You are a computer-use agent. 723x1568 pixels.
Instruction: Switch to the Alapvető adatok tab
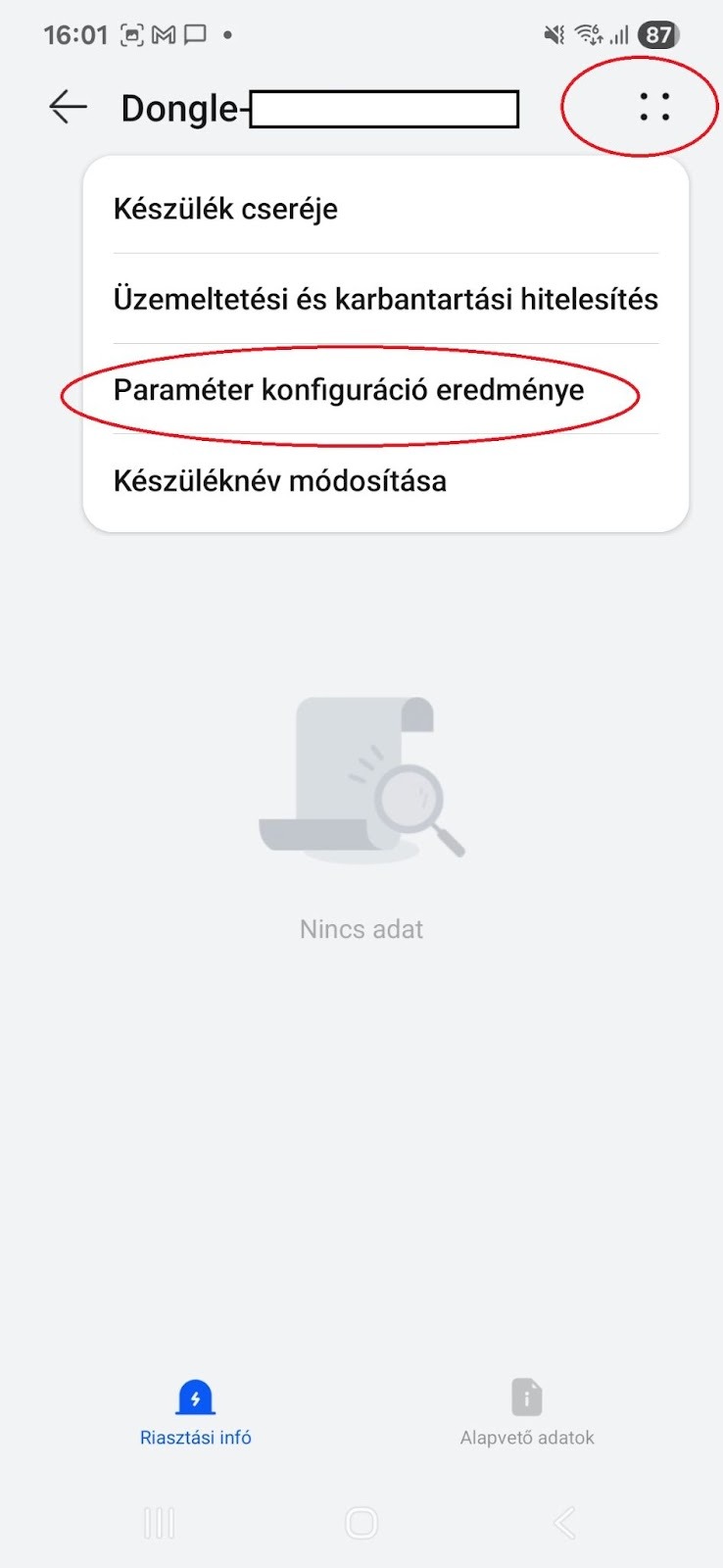coord(527,1411)
